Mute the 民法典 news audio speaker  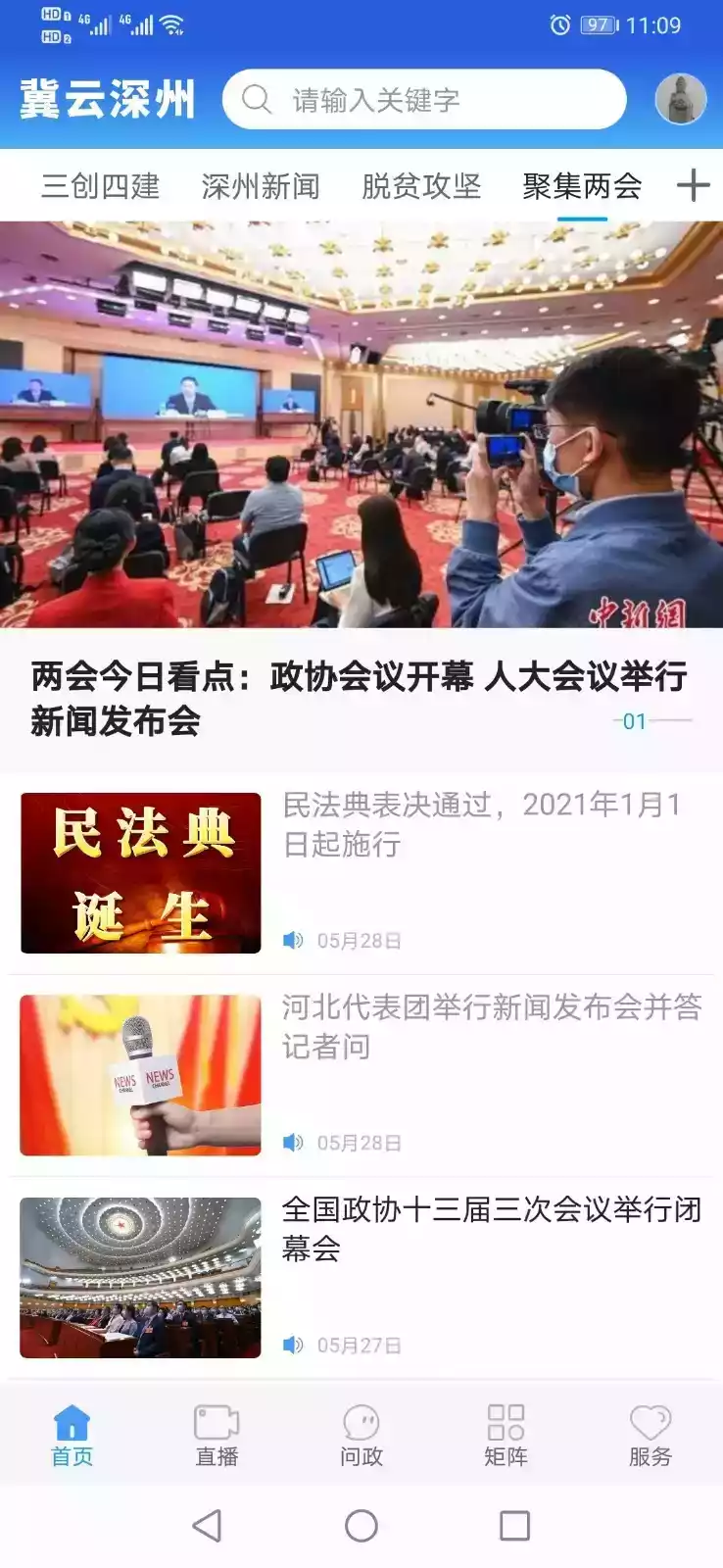291,938
